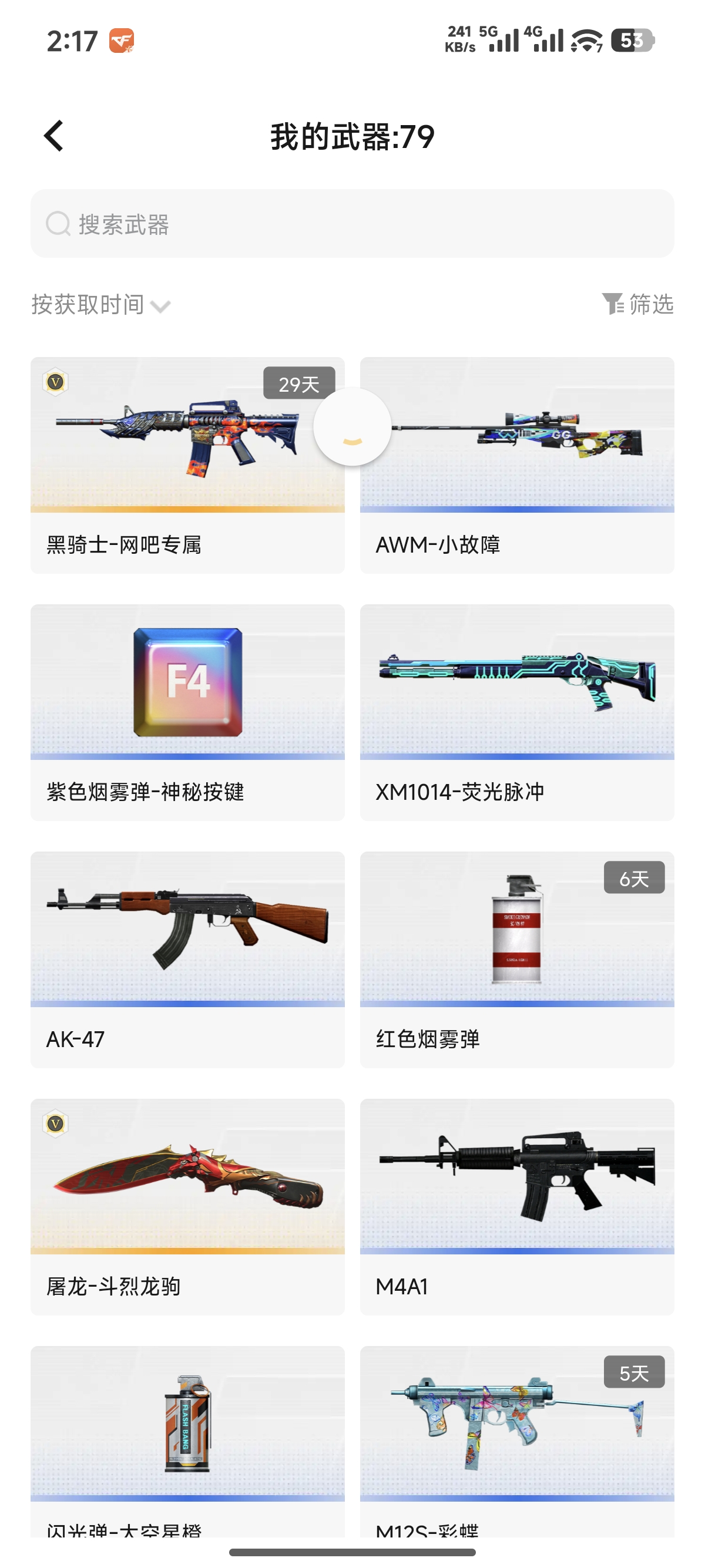
Task: Go back using the arrow icon
Action: click(x=53, y=136)
